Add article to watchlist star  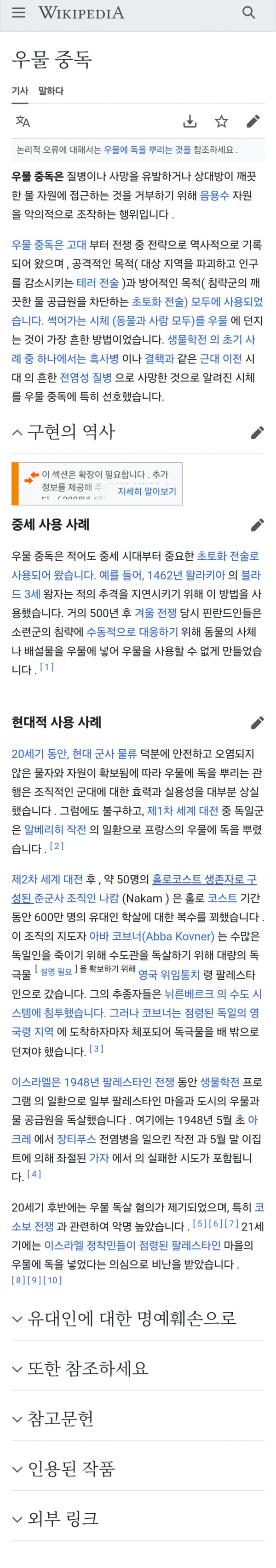tap(222, 121)
